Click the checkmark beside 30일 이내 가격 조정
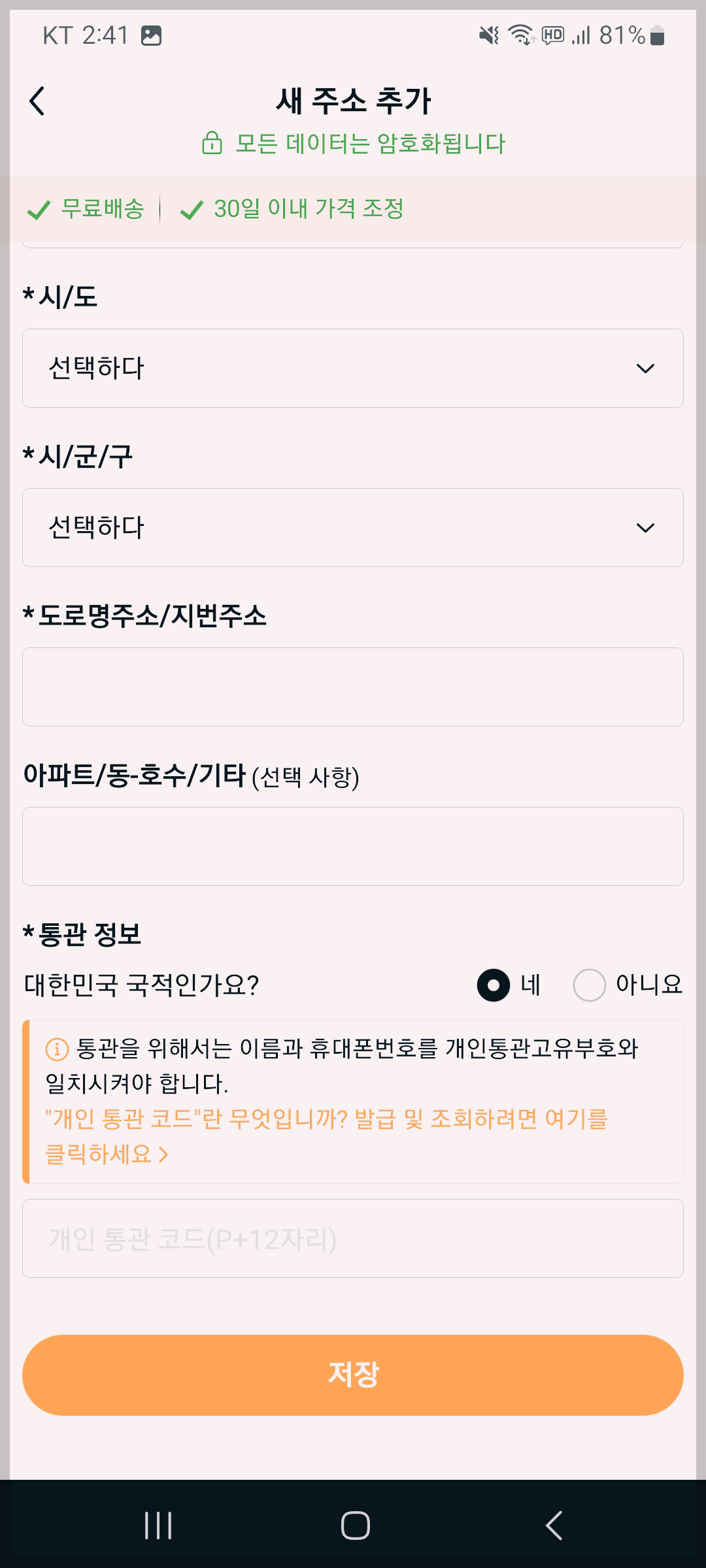The width and height of the screenshot is (706, 1568). click(x=191, y=210)
